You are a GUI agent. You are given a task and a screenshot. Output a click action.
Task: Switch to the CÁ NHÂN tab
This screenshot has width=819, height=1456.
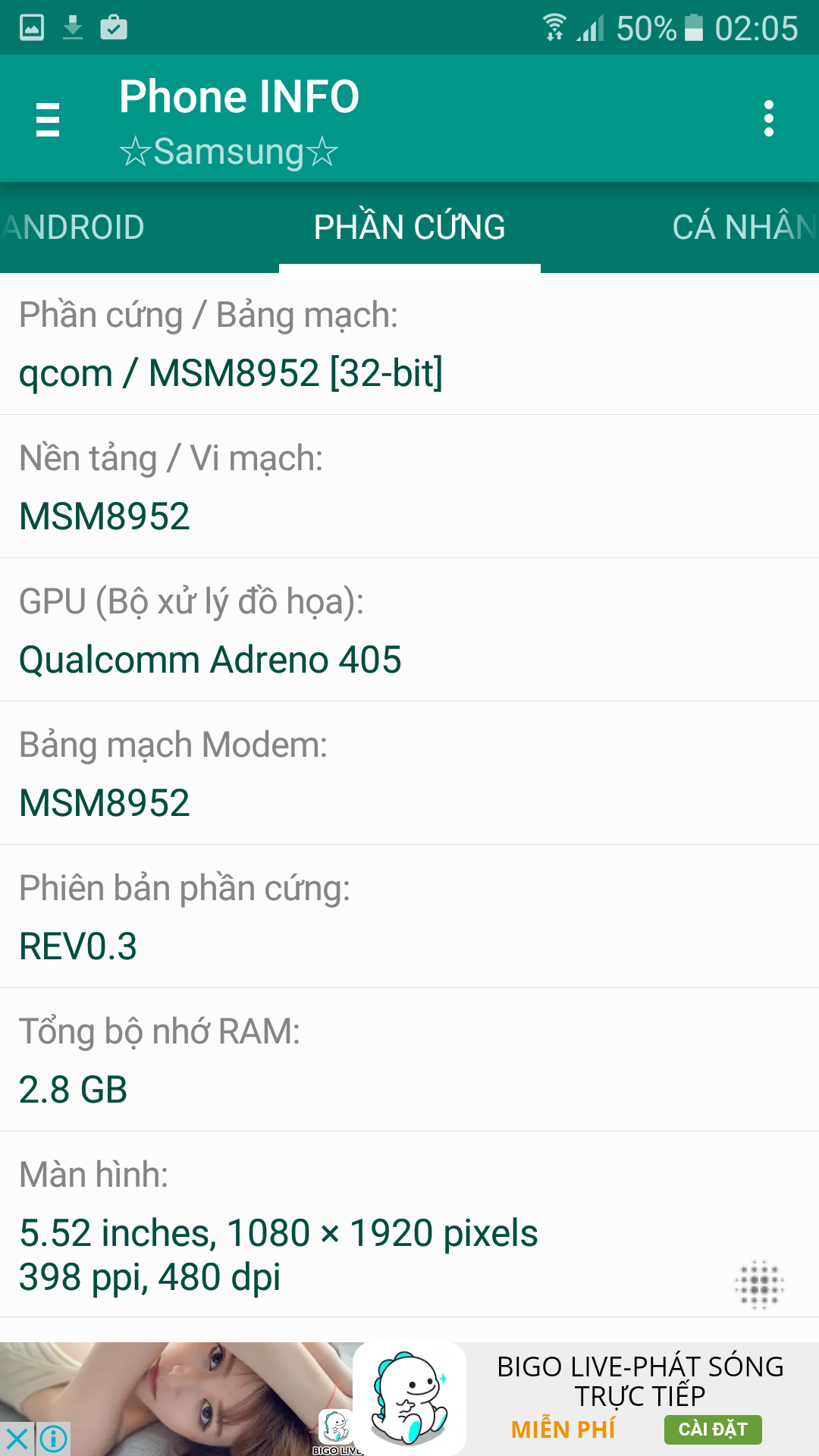pos(745,227)
